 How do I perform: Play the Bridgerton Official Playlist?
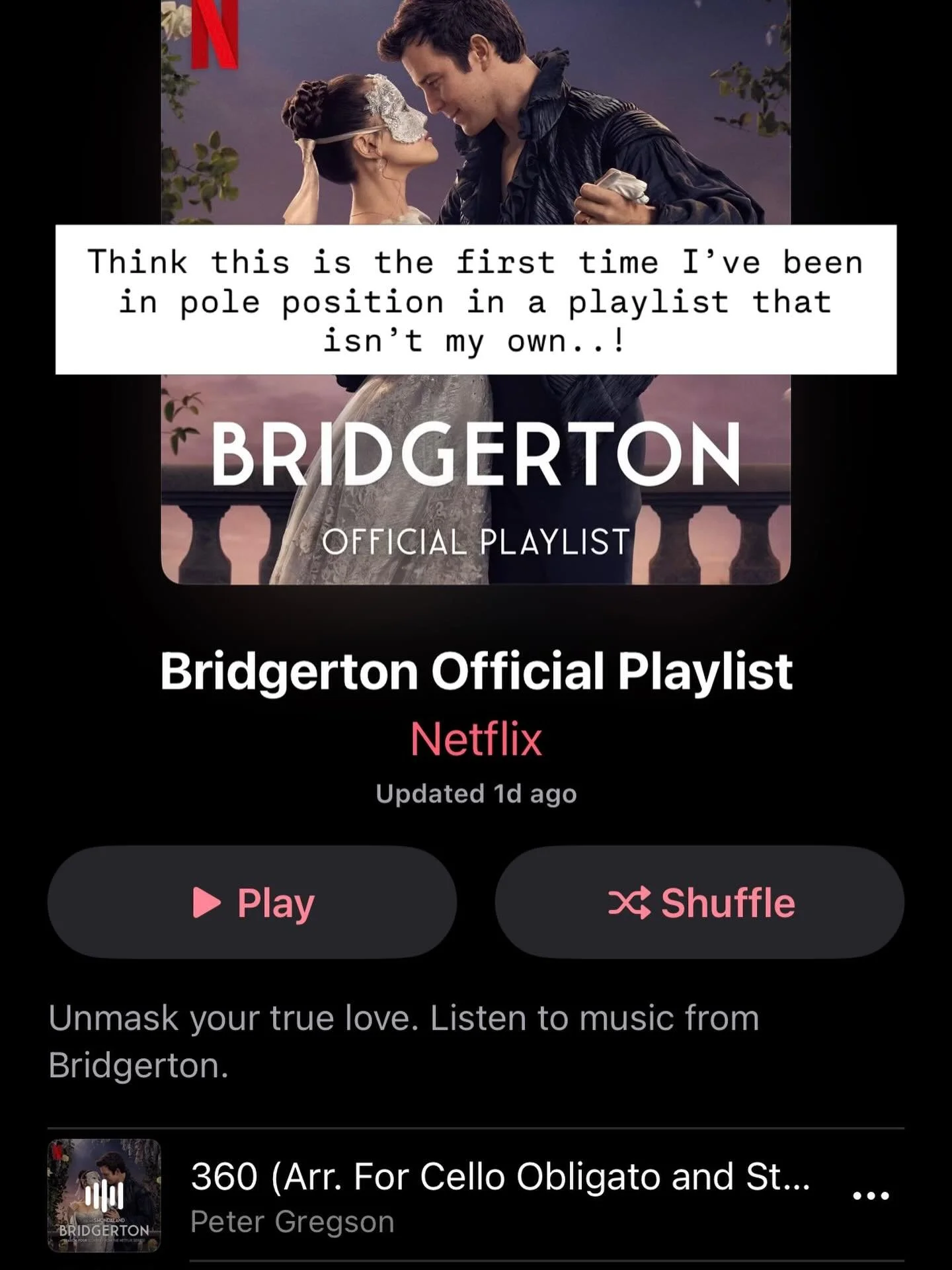pyautogui.click(x=252, y=902)
